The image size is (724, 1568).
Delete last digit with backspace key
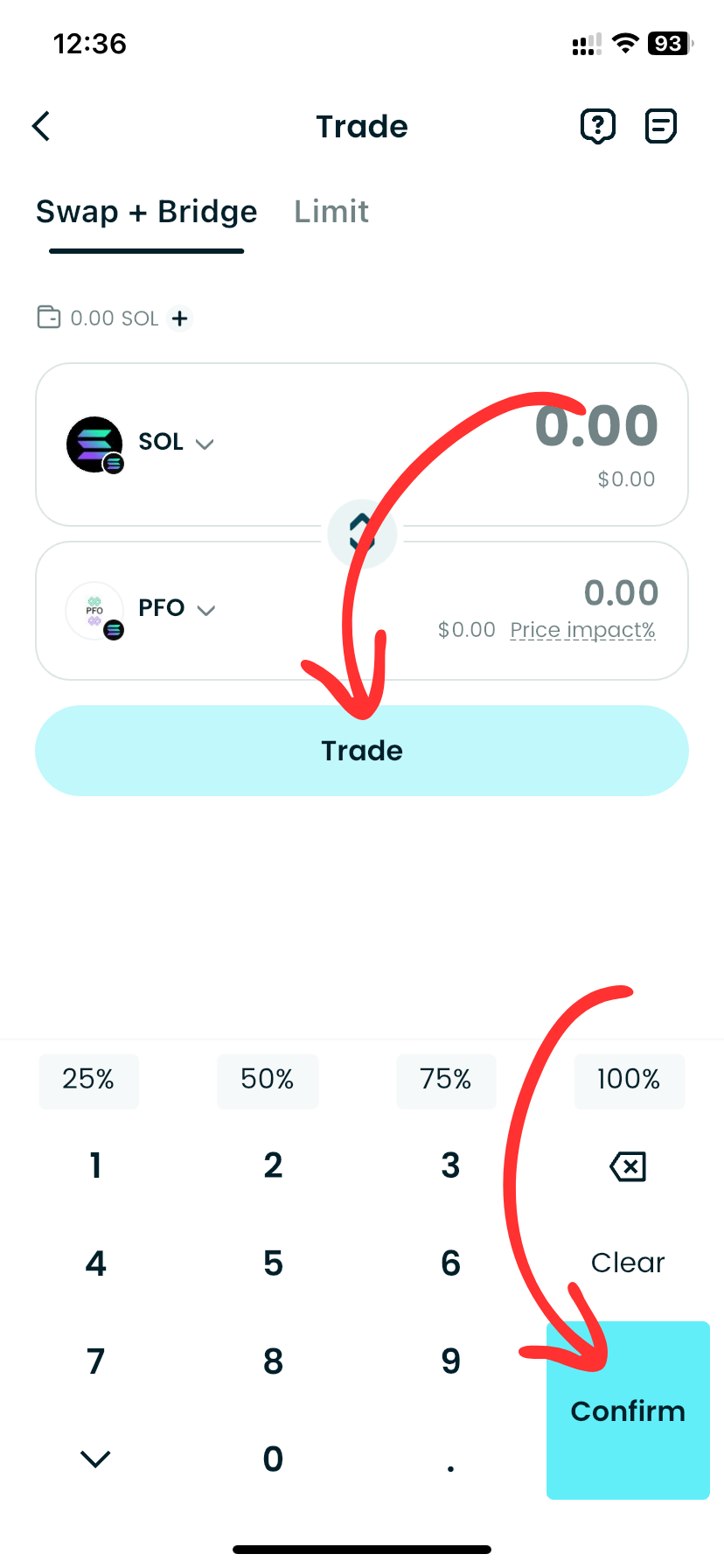628,1166
